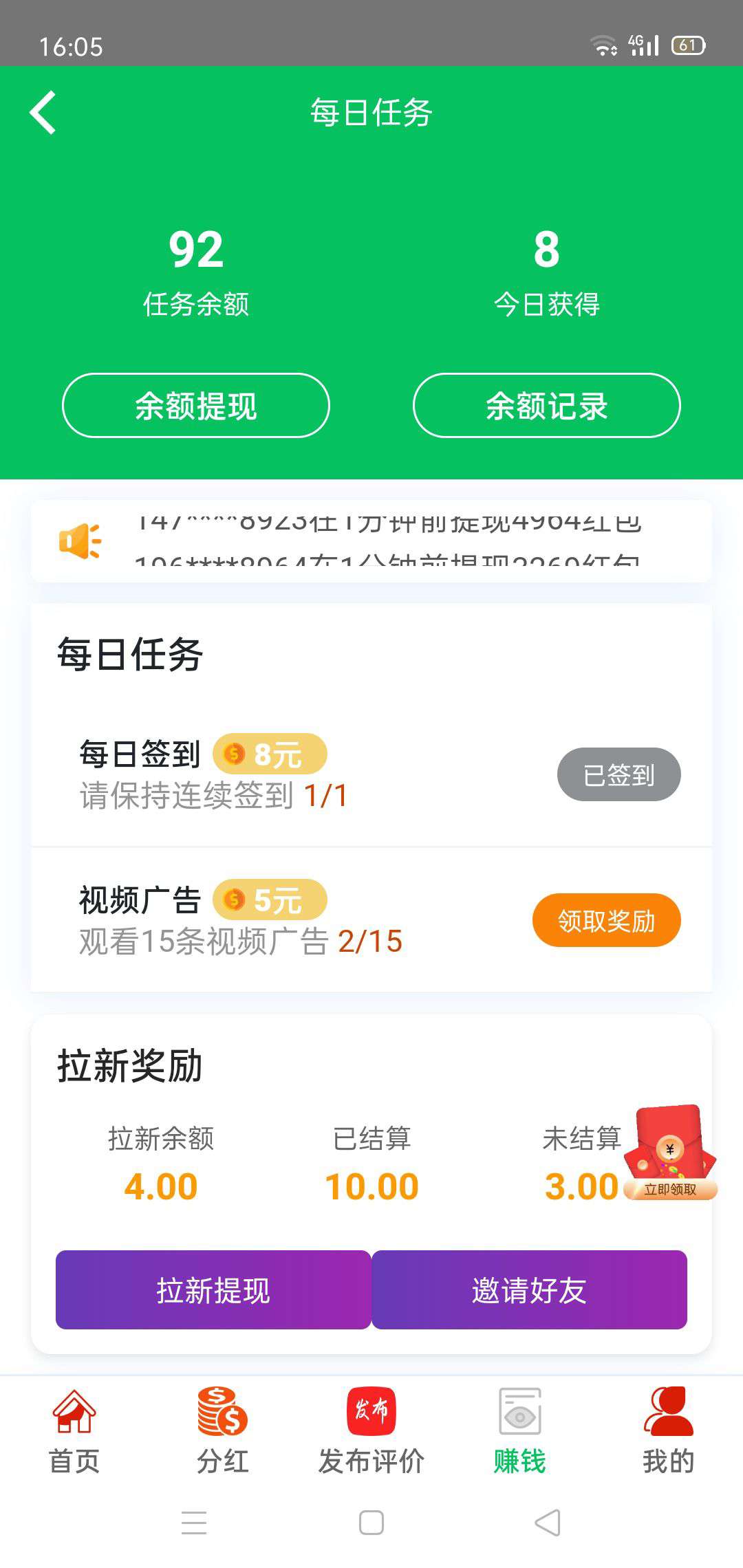Claim reward via orange 领取奖励 button
743x1568 pixels.
coord(605,919)
